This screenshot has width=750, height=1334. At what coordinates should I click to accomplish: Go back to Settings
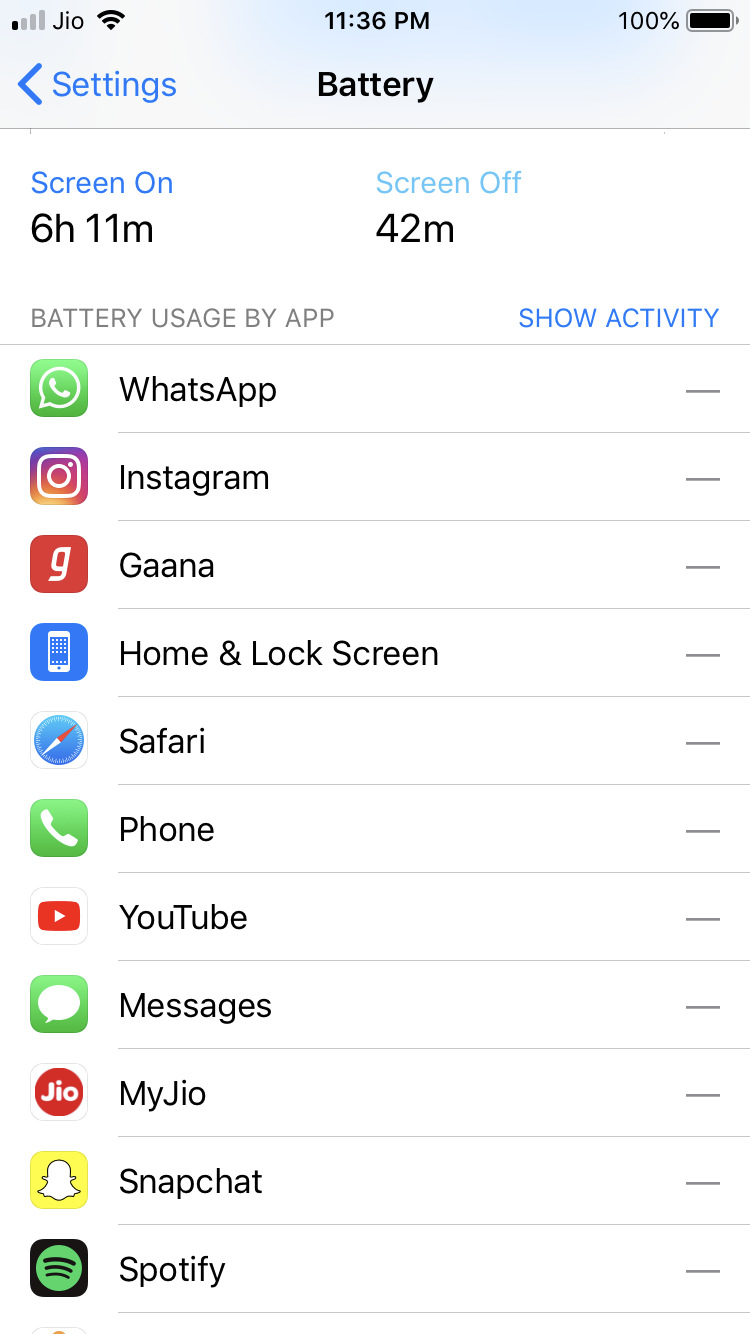[98, 85]
